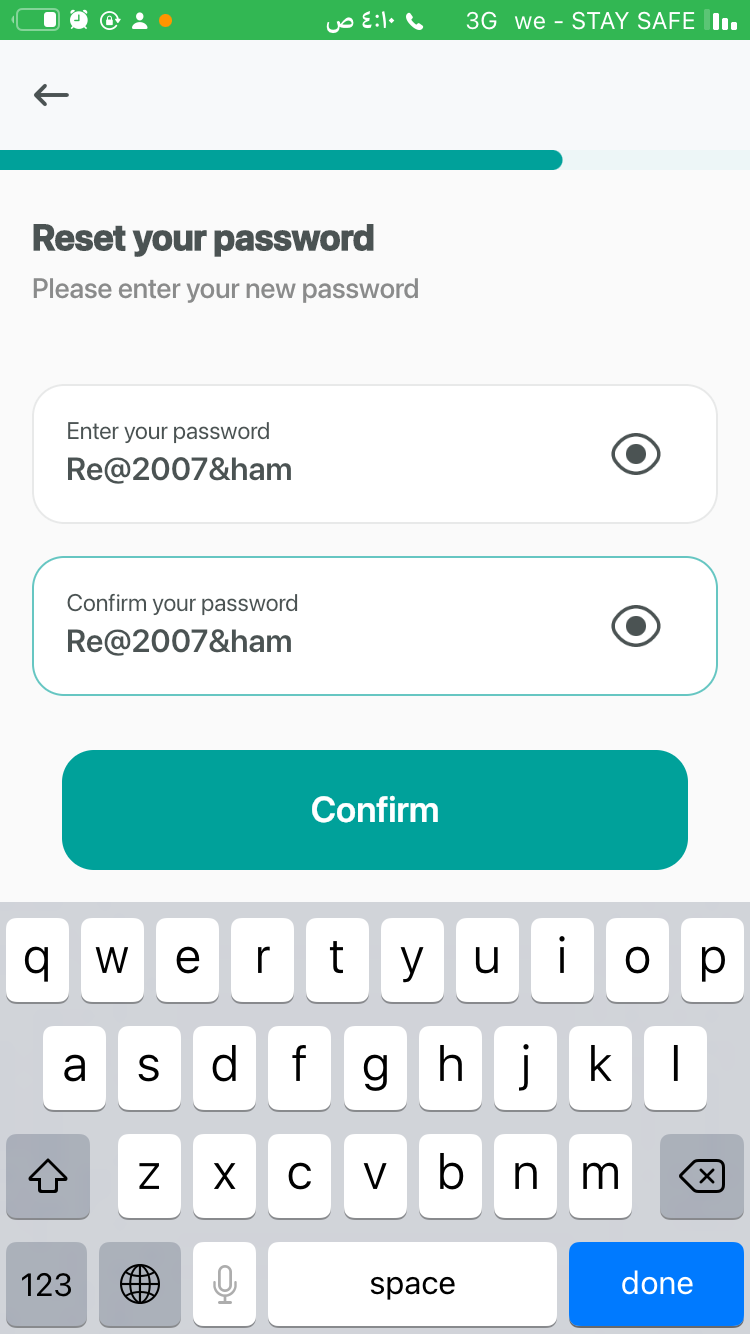Switch keyboard to 123 numbers layout
Screen dimensions: 750x1334
click(46, 1284)
